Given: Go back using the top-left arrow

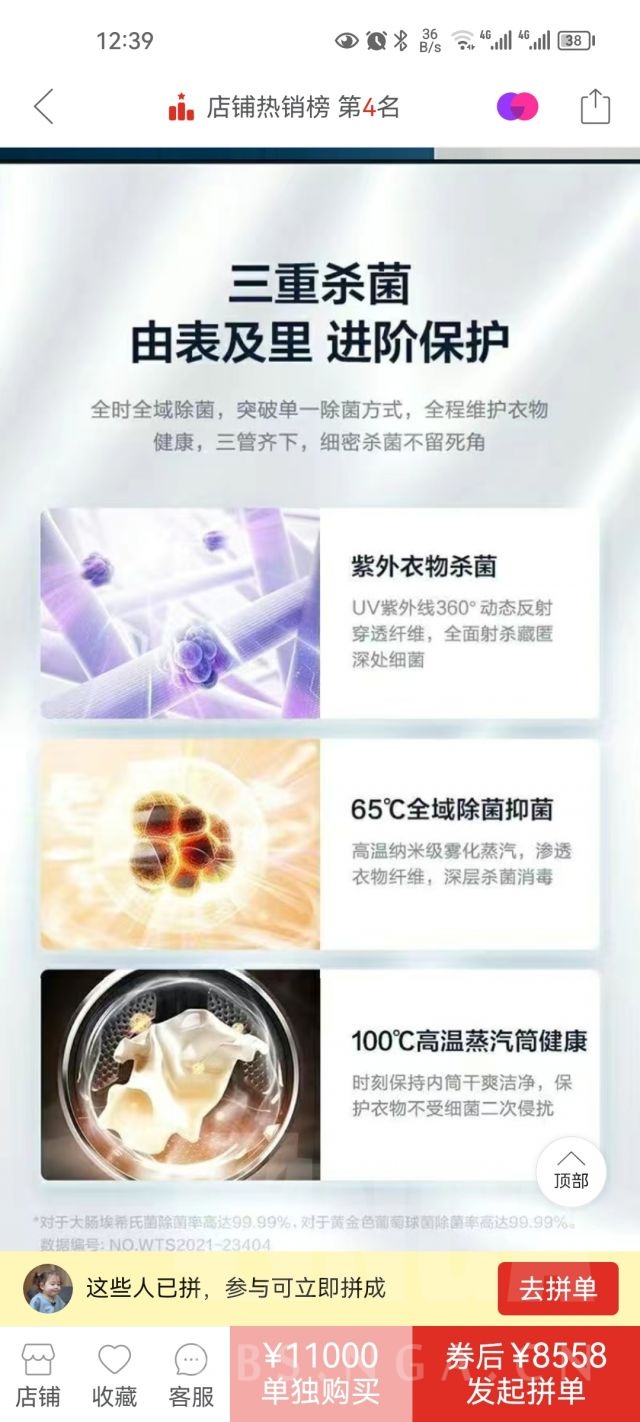Looking at the screenshot, I should point(43,106).
